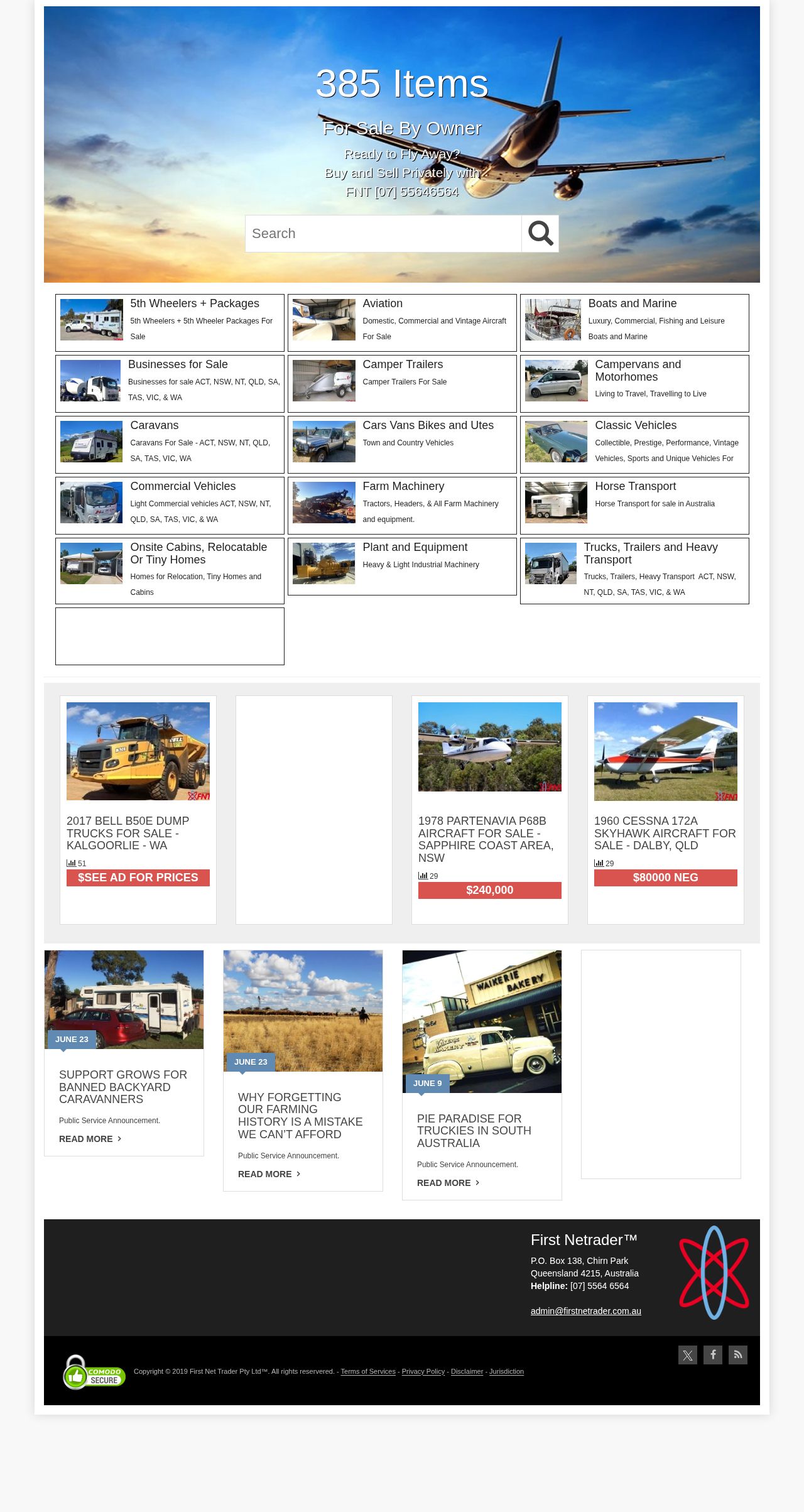Open the Facebook icon in the footer

point(713,1355)
